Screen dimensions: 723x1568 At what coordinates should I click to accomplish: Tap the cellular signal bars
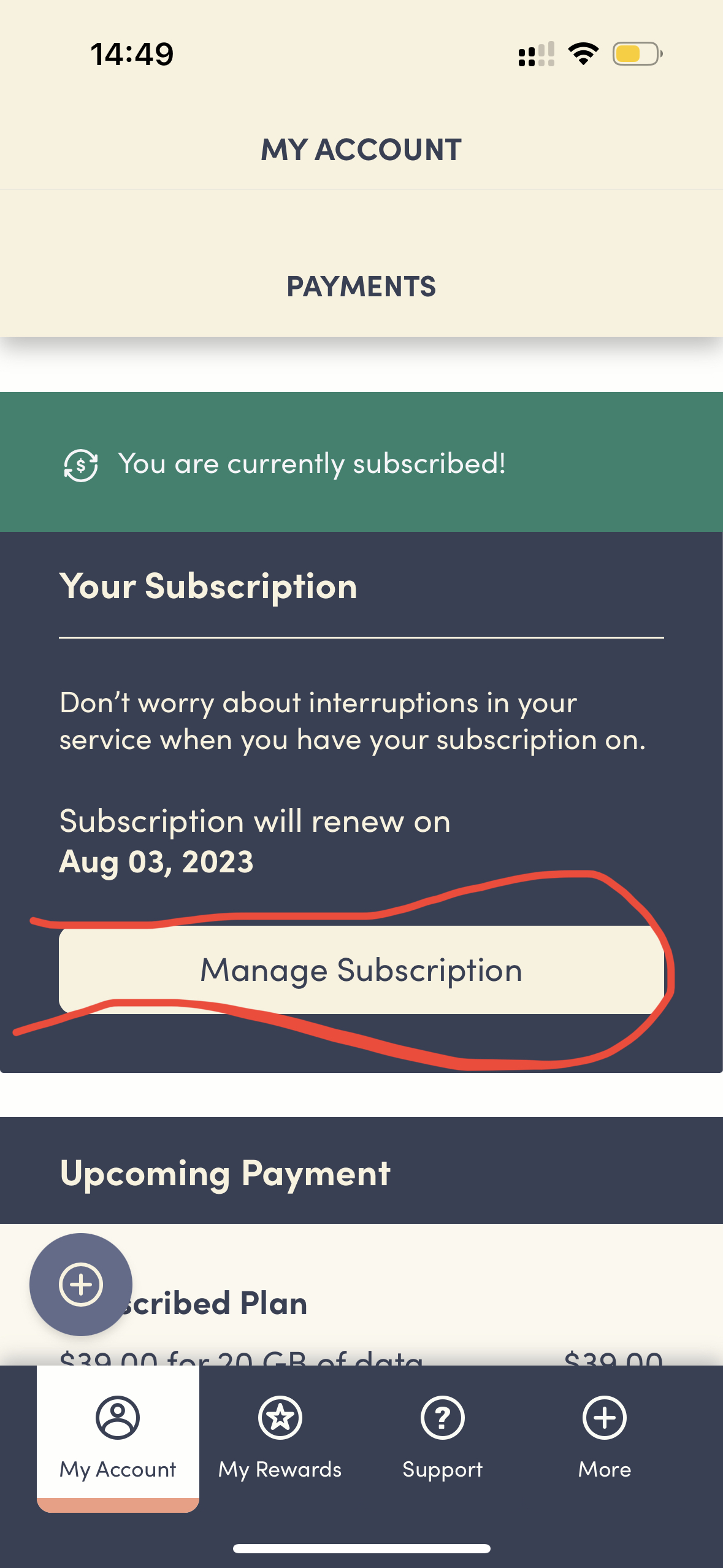click(x=535, y=55)
